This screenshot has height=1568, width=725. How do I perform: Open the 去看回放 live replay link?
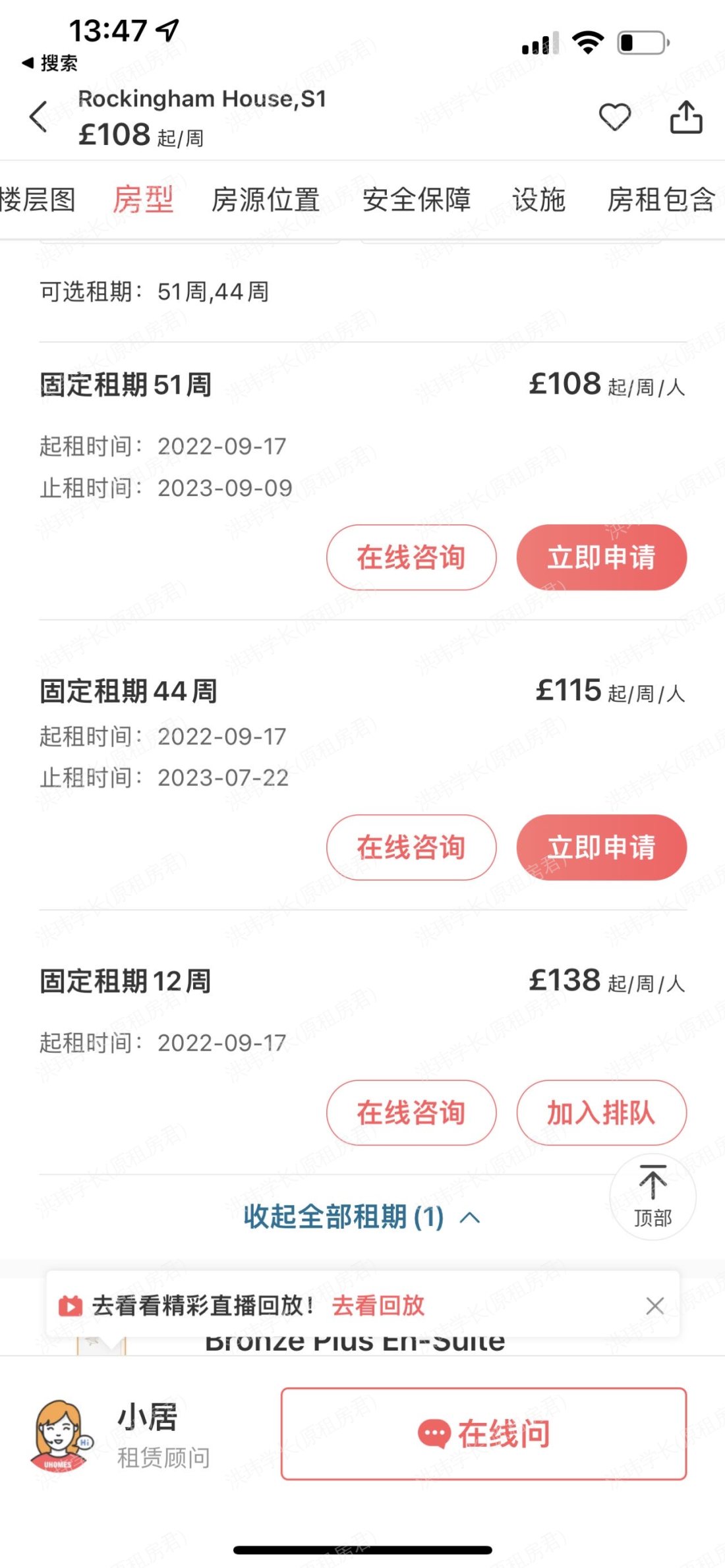pos(378,1305)
